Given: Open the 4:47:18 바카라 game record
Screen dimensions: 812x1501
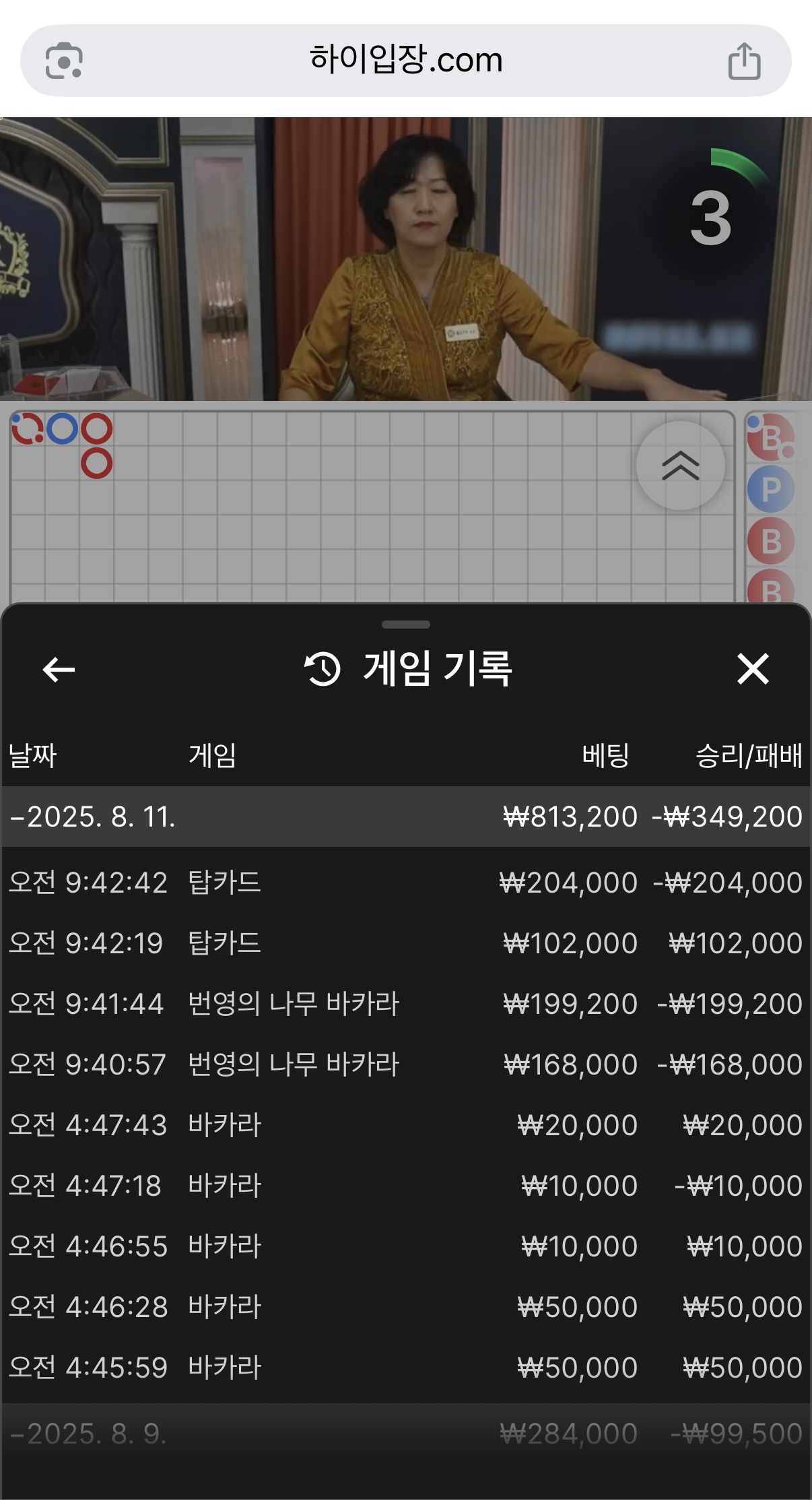Looking at the screenshot, I should (405, 1186).
